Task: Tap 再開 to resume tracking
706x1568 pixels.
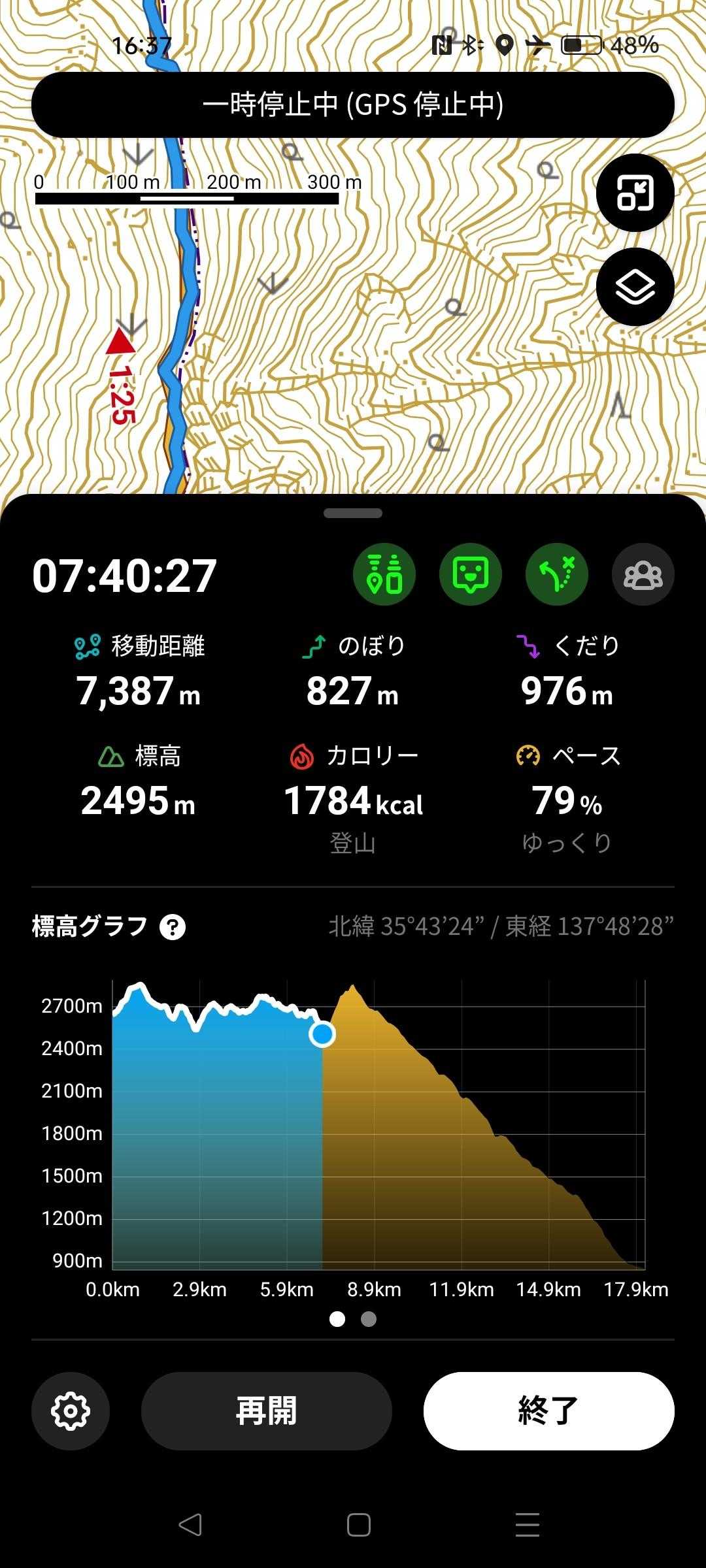Action: pos(266,1411)
